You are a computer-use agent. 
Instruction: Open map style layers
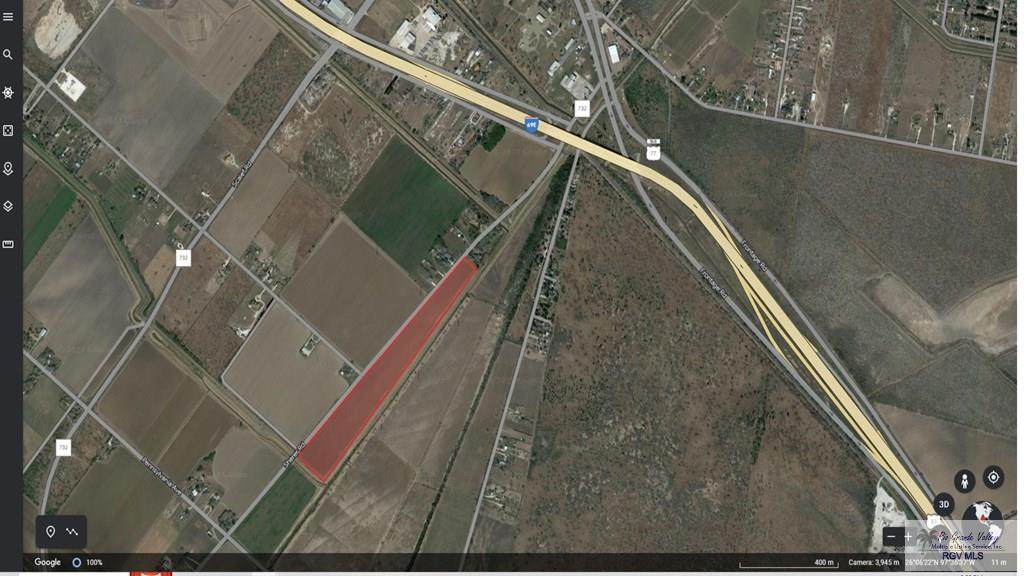(8, 207)
